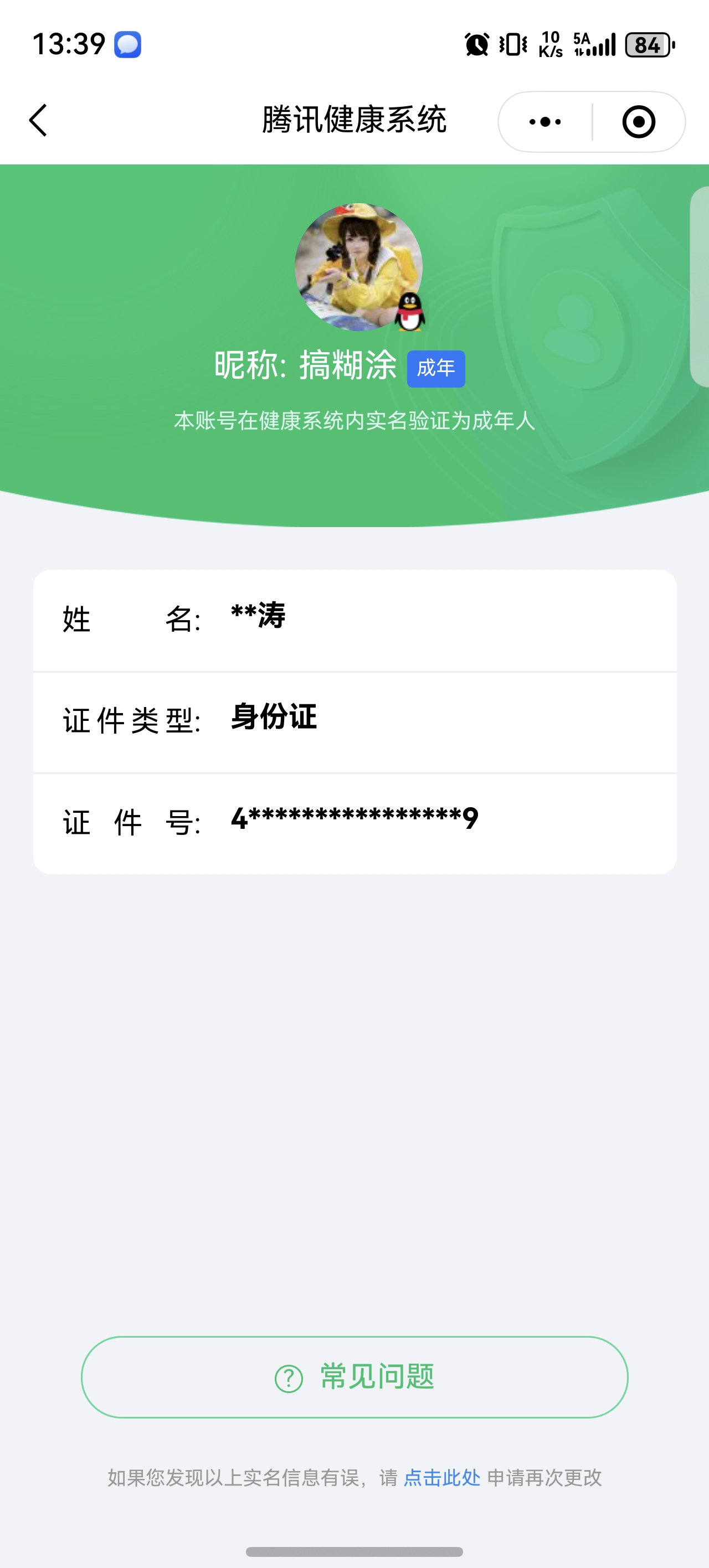Tap the alarm clock status bar icon
The width and height of the screenshot is (709, 1568).
point(477,44)
